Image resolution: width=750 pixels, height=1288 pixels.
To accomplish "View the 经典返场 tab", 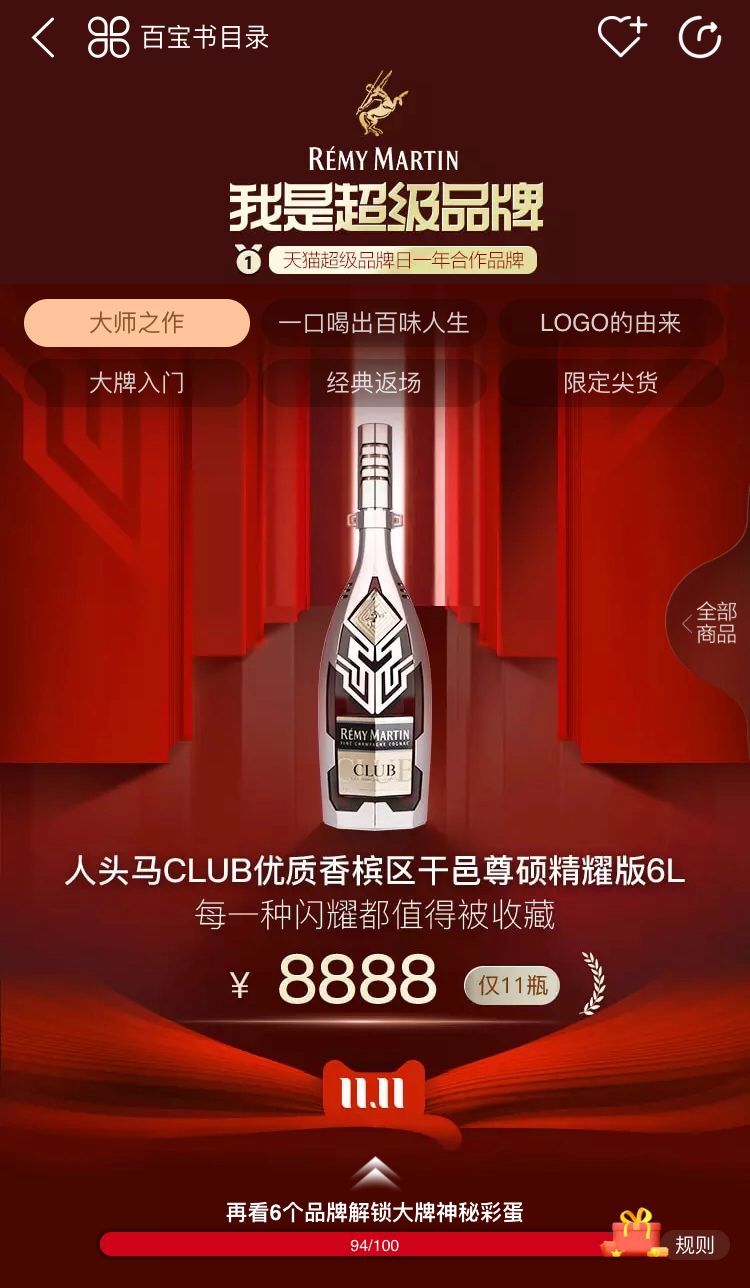I will click(x=374, y=382).
